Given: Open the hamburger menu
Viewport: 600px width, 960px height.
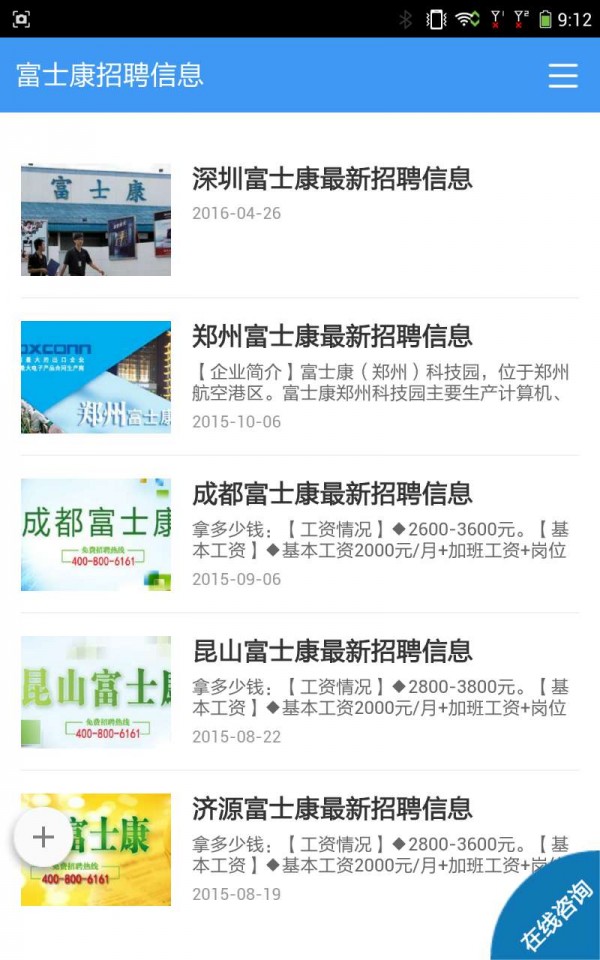Looking at the screenshot, I should point(563,76).
